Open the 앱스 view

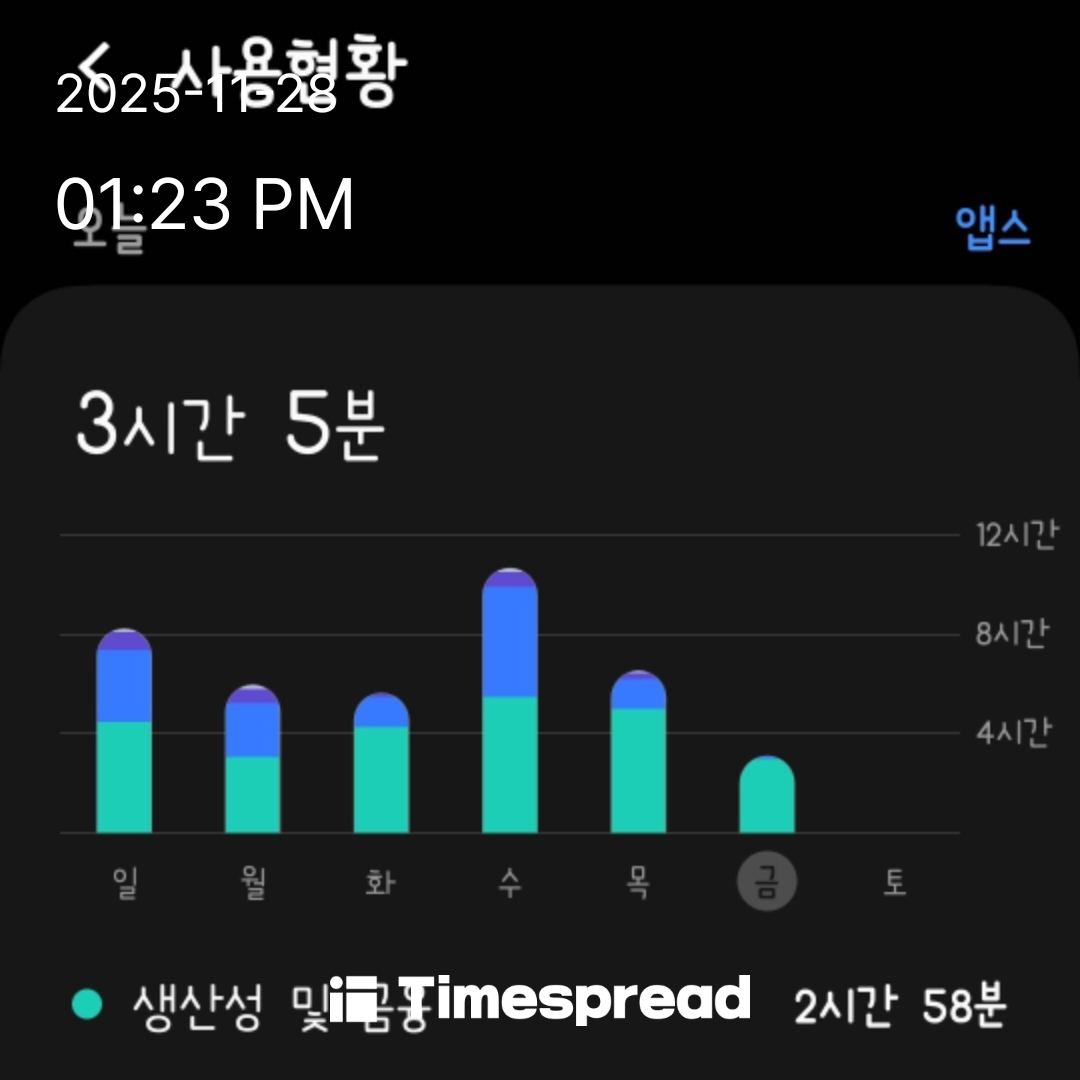click(993, 227)
